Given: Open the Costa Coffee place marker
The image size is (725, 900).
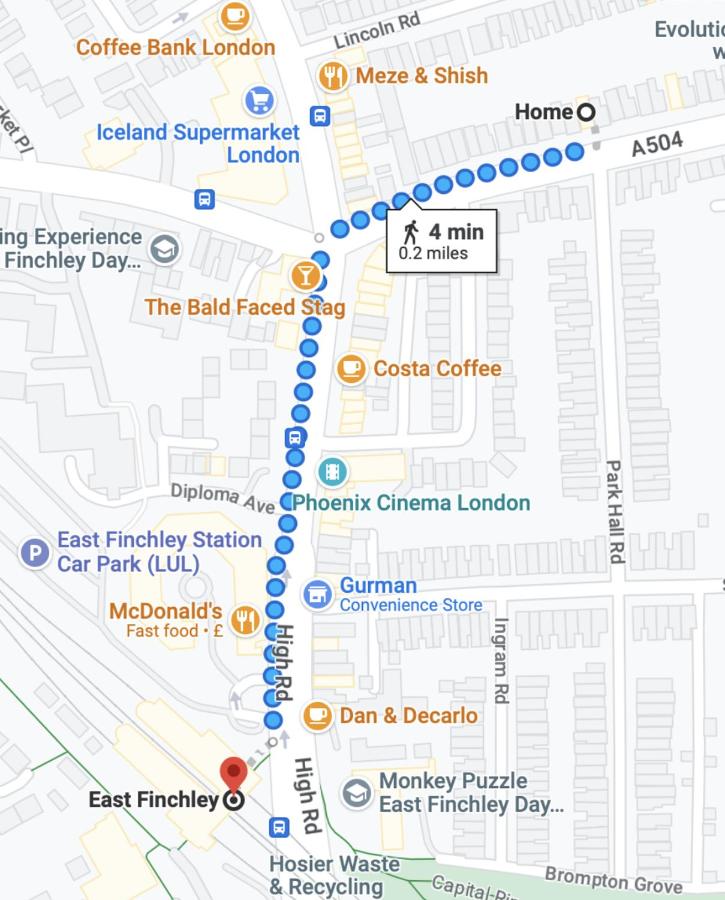Looking at the screenshot, I should tap(351, 369).
